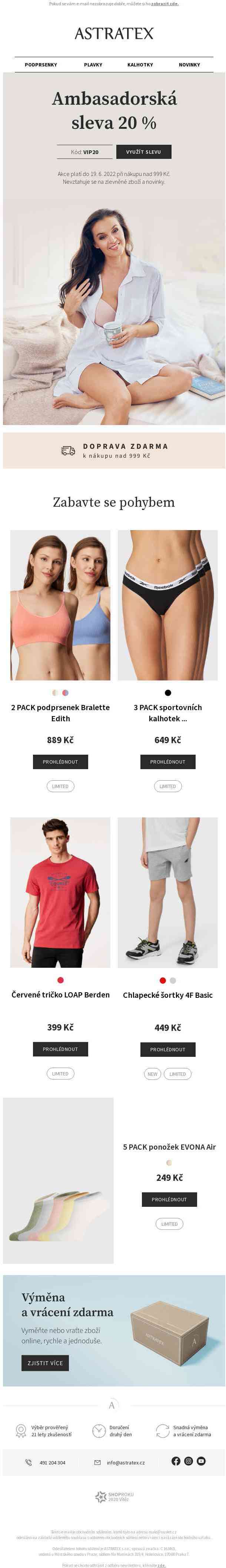Tap the ZJISTIT VÍCE button

point(45,1363)
